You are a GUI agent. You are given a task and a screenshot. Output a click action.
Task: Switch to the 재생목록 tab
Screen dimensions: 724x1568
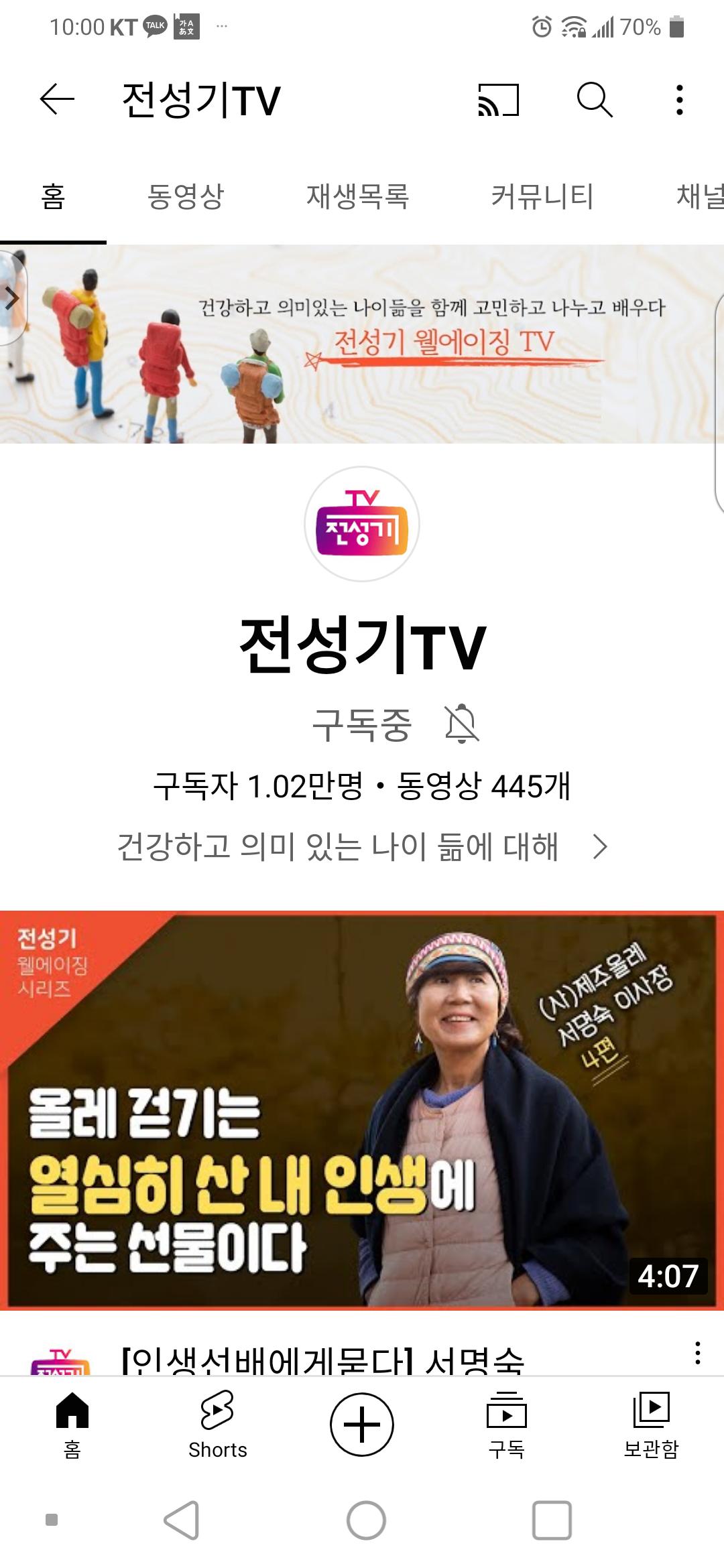(357, 196)
